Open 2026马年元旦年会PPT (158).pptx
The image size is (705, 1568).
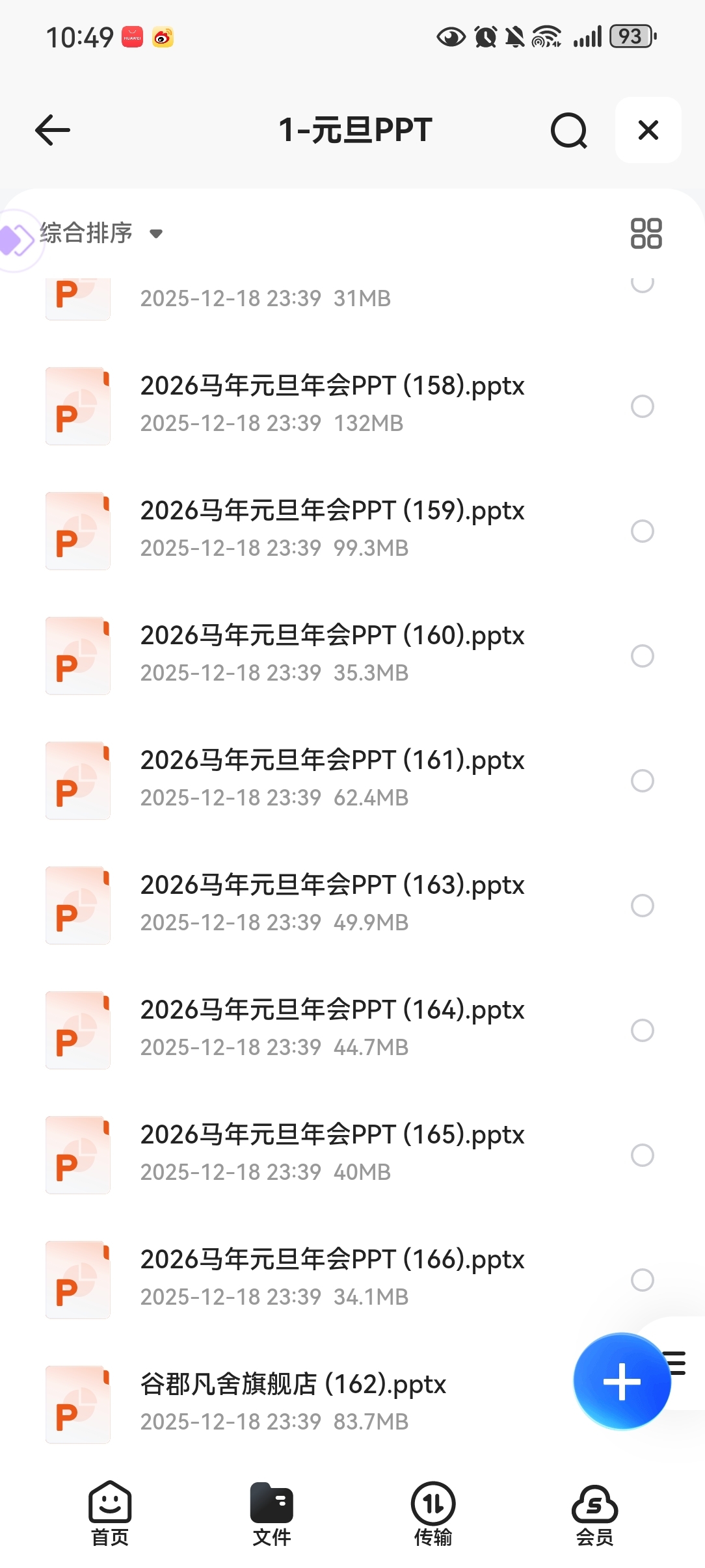click(332, 386)
